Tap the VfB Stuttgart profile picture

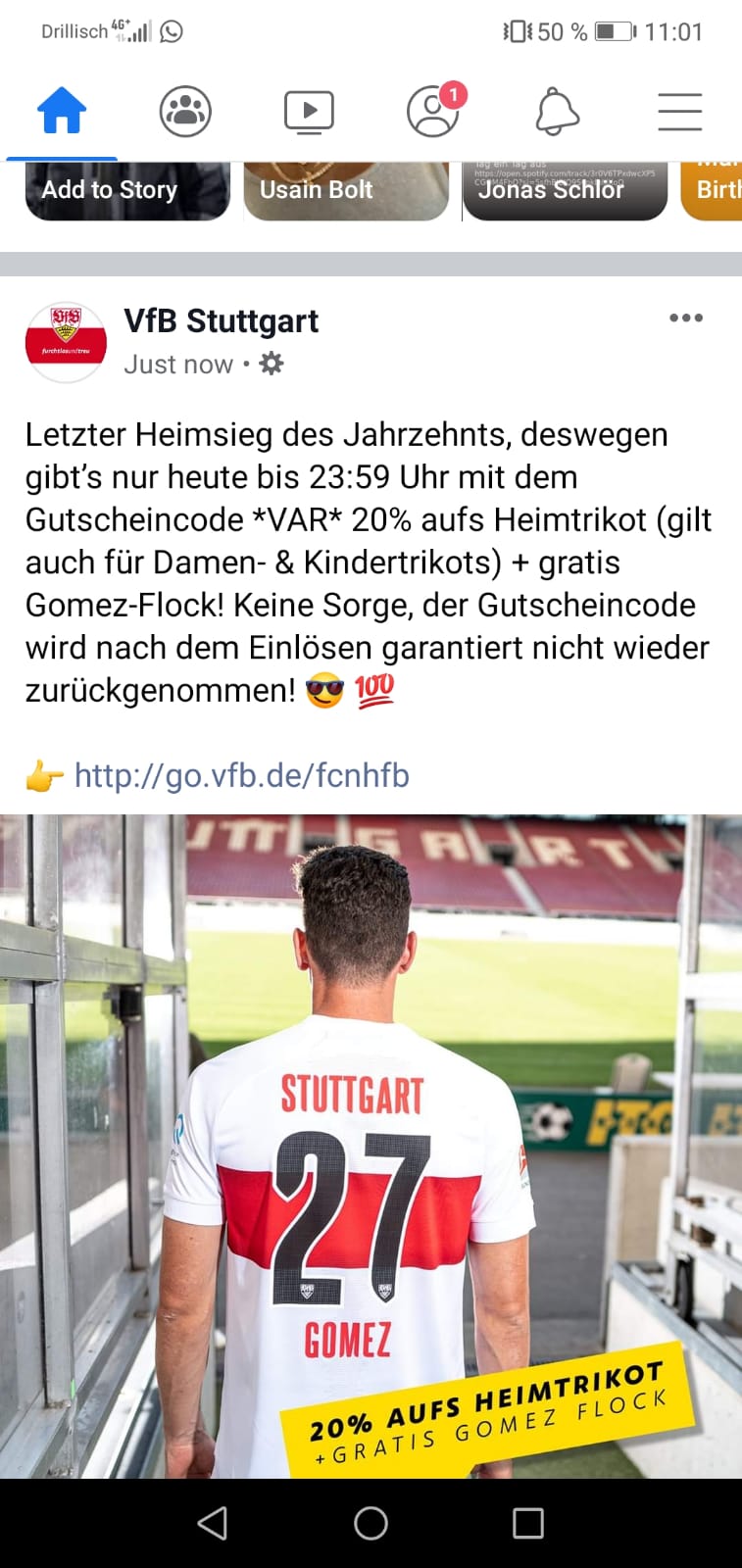[66, 341]
